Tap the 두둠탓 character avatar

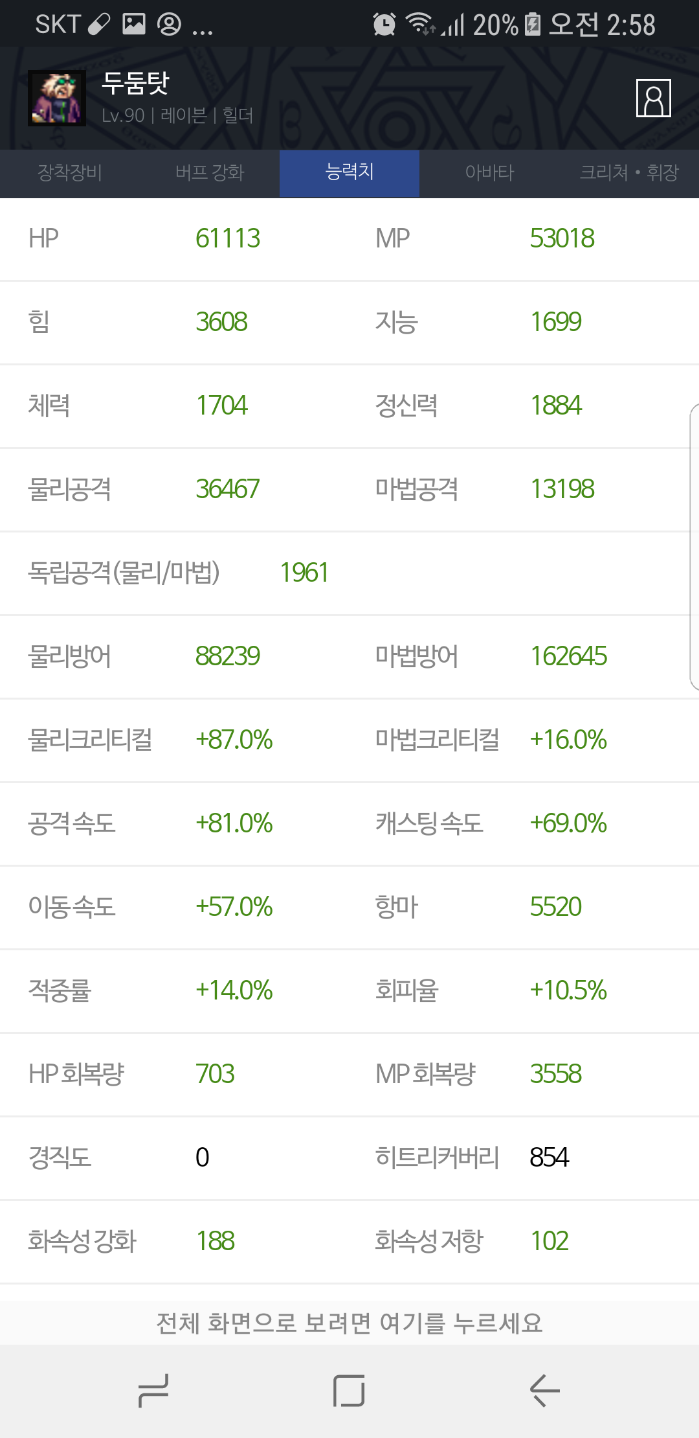57,98
